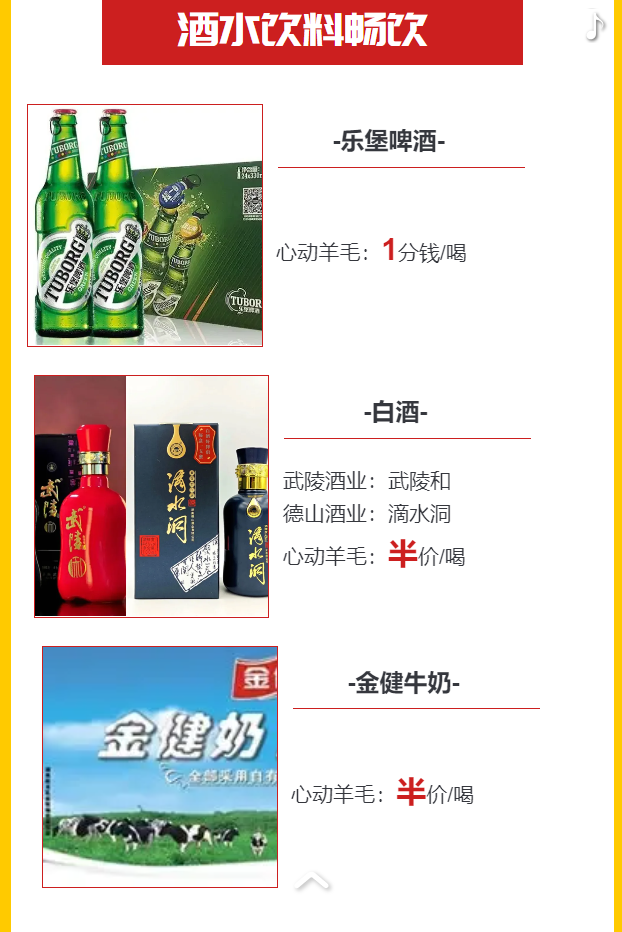Screen dimensions: 622x932
Task: Tap the up arrow for next page
Action: click(x=312, y=881)
